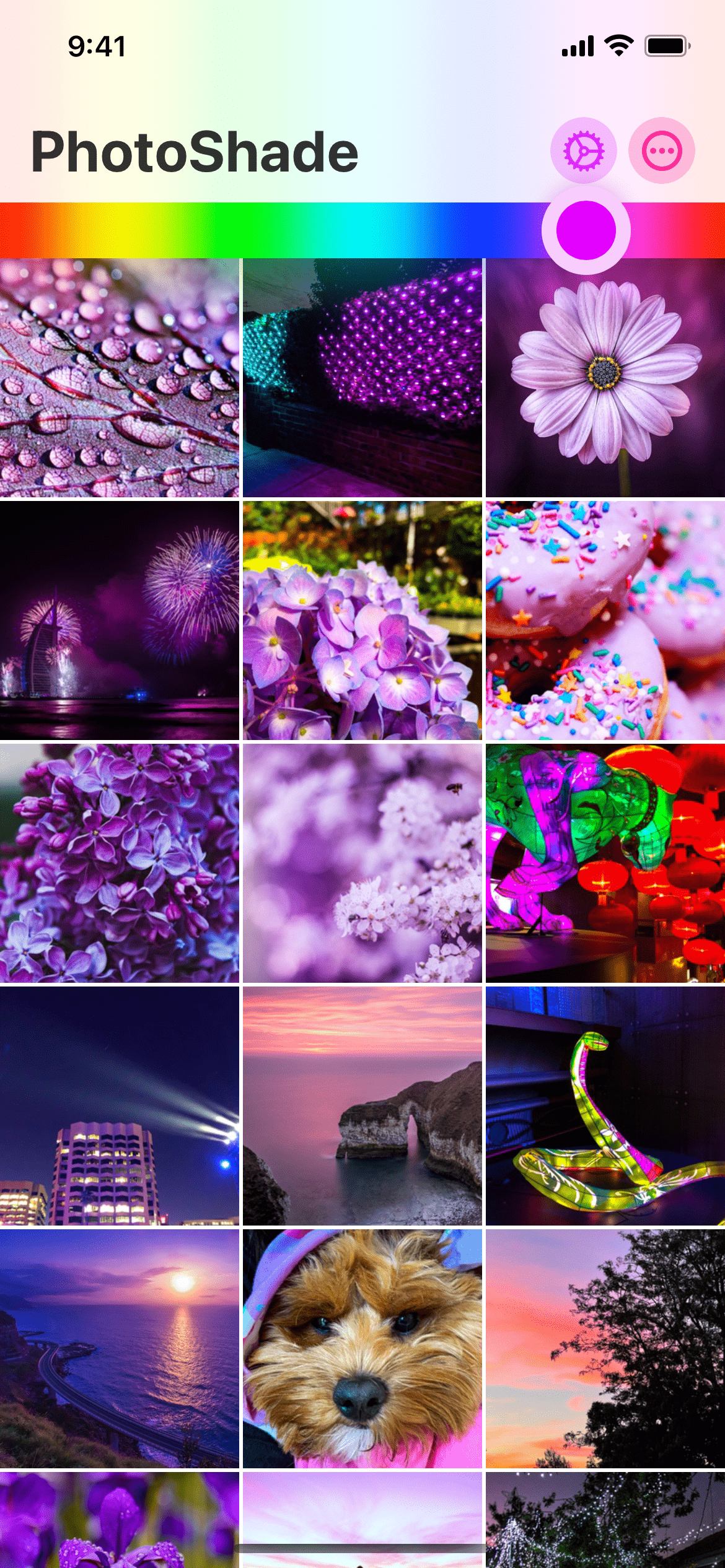
Task: Open the colorful tiger lantern photo
Action: tap(605, 863)
